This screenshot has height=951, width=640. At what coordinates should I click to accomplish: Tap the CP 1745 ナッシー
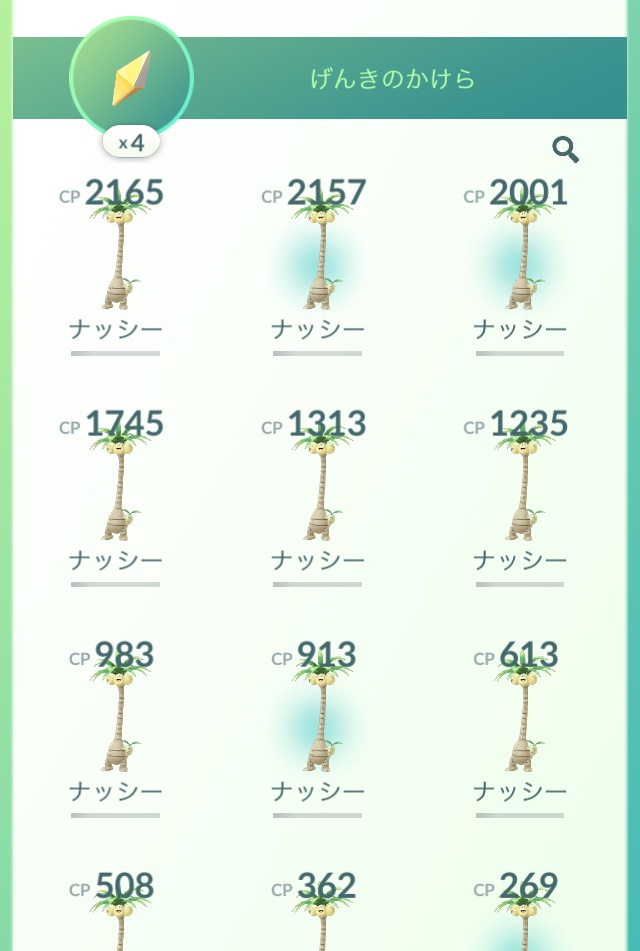118,487
